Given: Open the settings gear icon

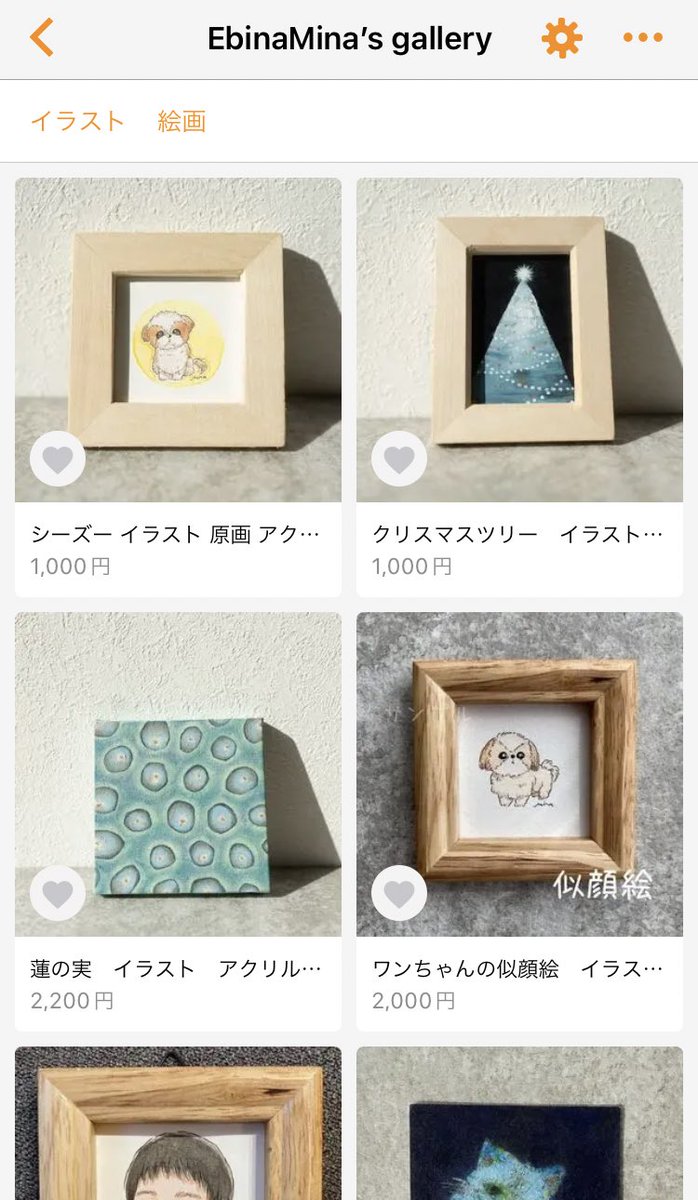Looking at the screenshot, I should click(561, 38).
